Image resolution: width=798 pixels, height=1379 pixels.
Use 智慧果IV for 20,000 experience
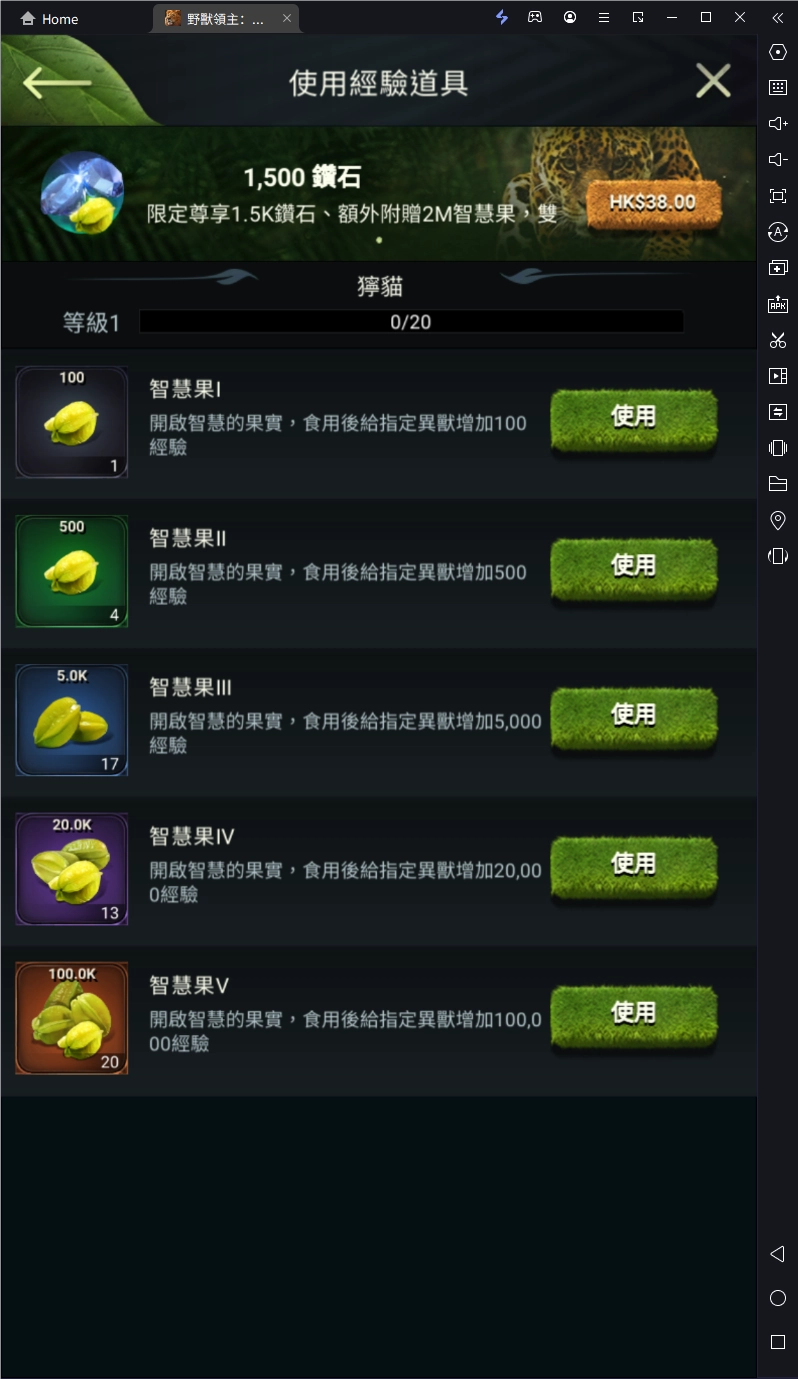click(633, 865)
